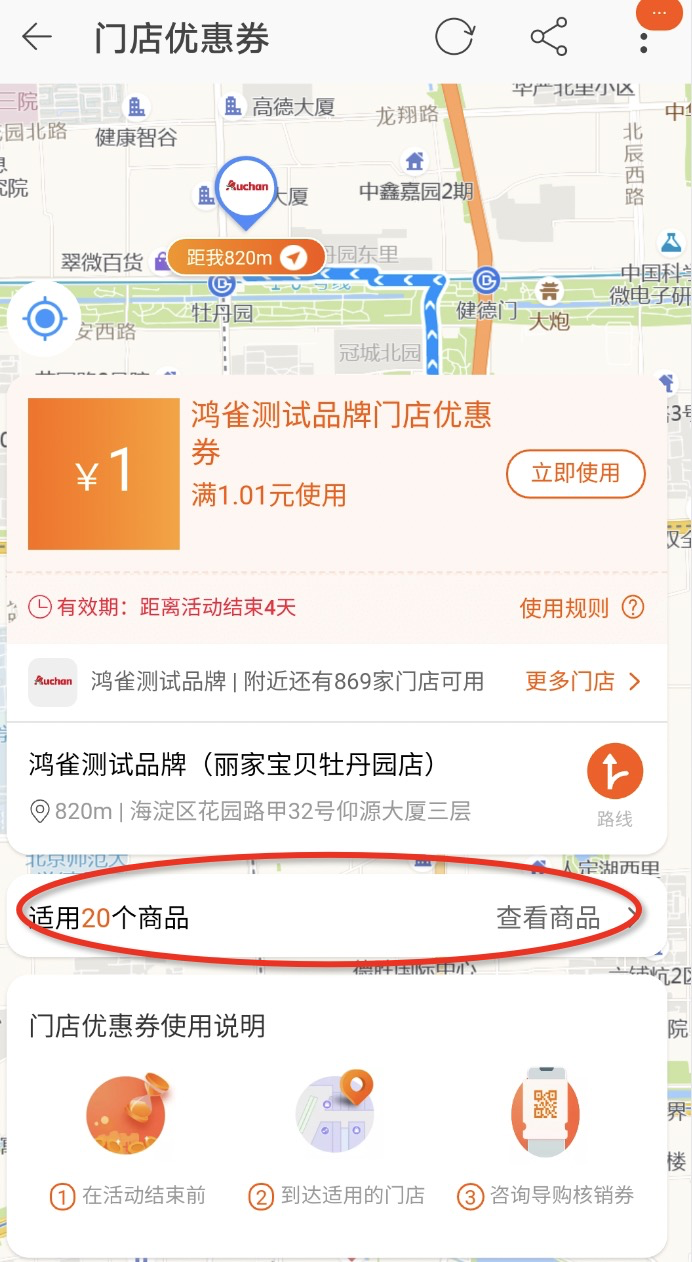This screenshot has height=1262, width=692.
Task: Go back using the top arrow
Action: tap(37, 38)
